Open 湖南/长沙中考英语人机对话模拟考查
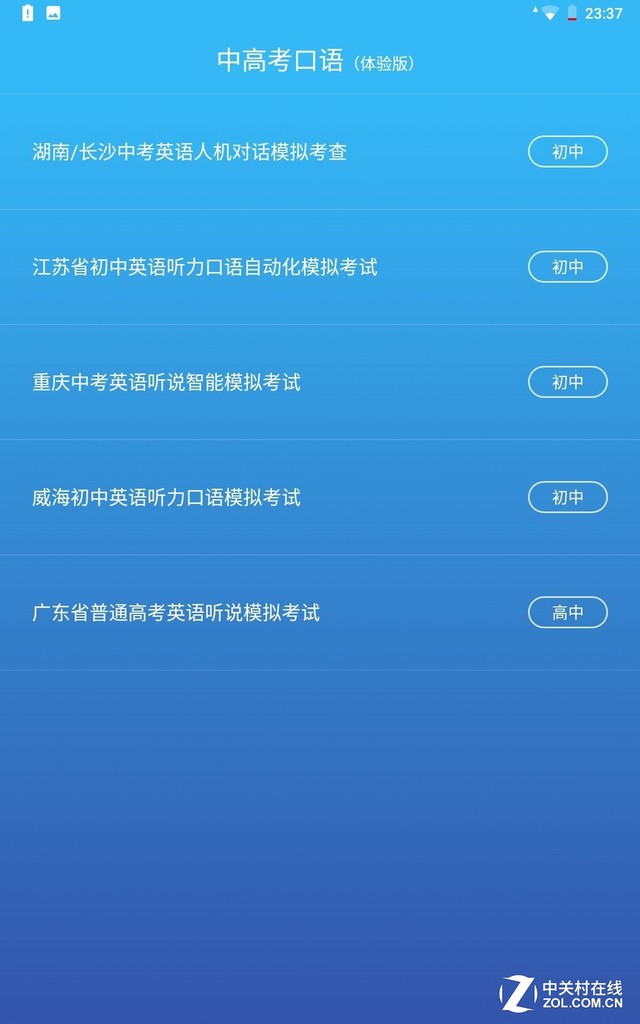Image resolution: width=640 pixels, height=1024 pixels. [320, 152]
